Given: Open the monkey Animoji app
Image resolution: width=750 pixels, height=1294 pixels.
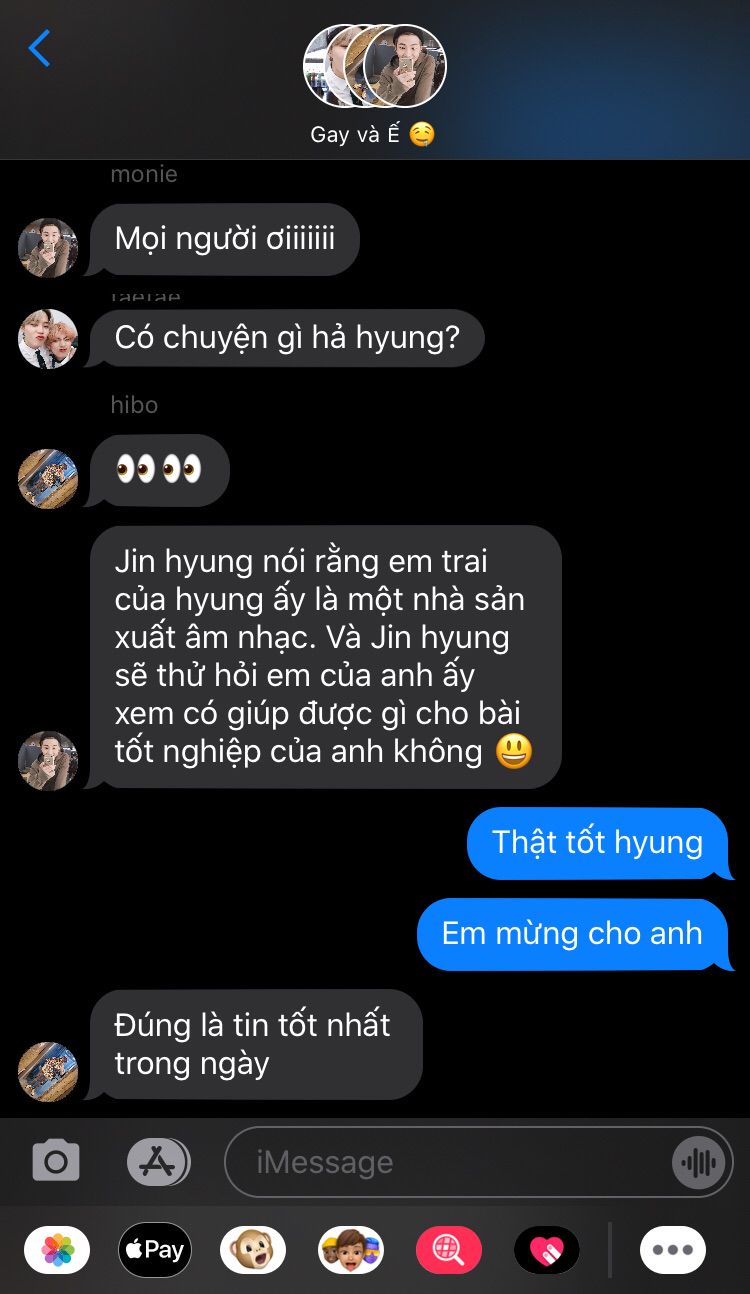Looking at the screenshot, I should [253, 1249].
